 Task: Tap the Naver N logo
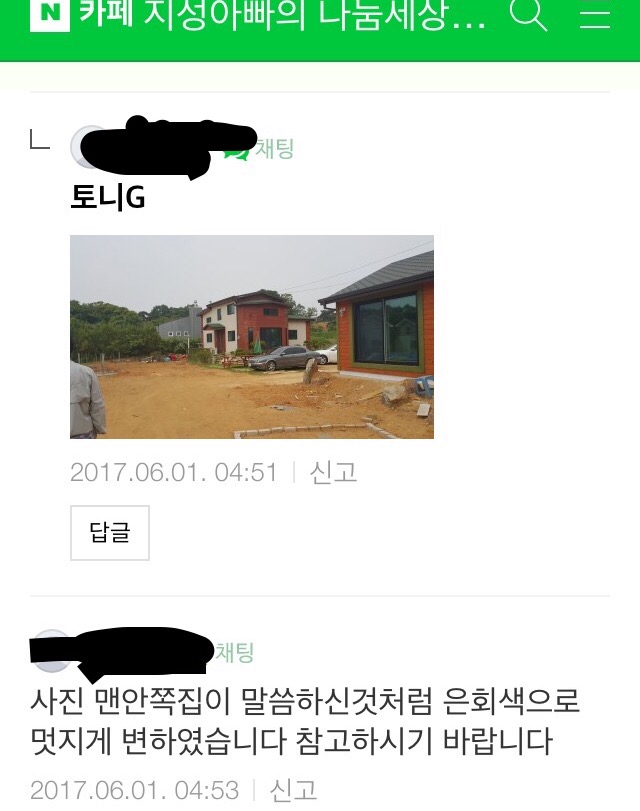(50, 15)
